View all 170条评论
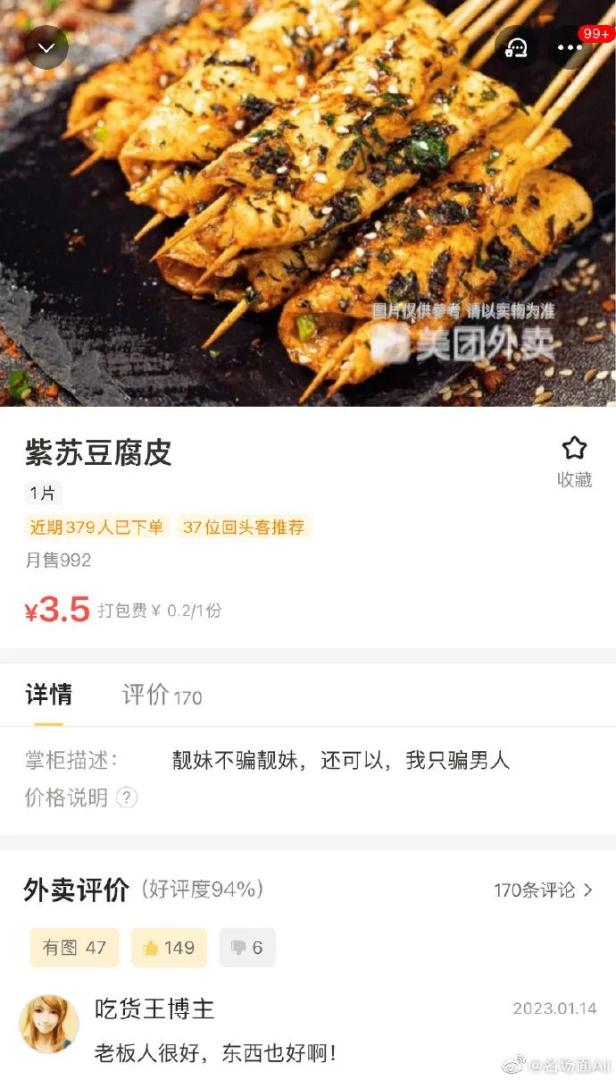Image resolution: width=616 pixels, height=1080 pixels. point(543,889)
